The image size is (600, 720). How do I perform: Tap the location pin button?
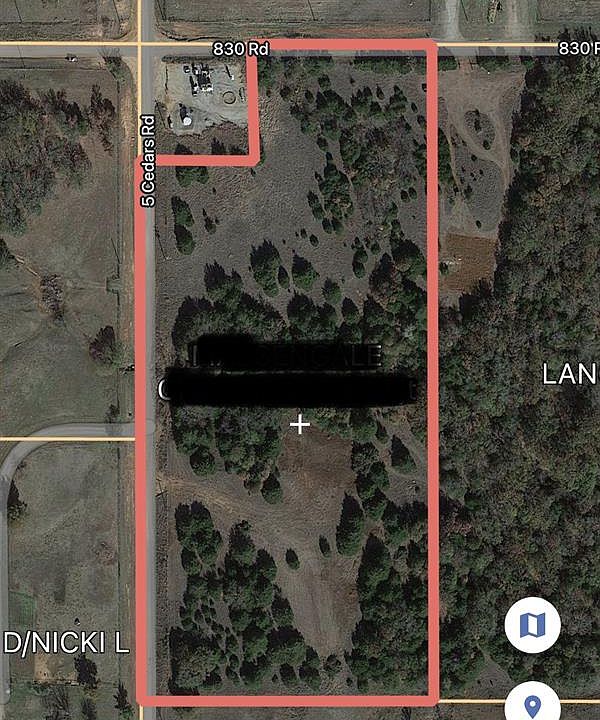pyautogui.click(x=532, y=704)
